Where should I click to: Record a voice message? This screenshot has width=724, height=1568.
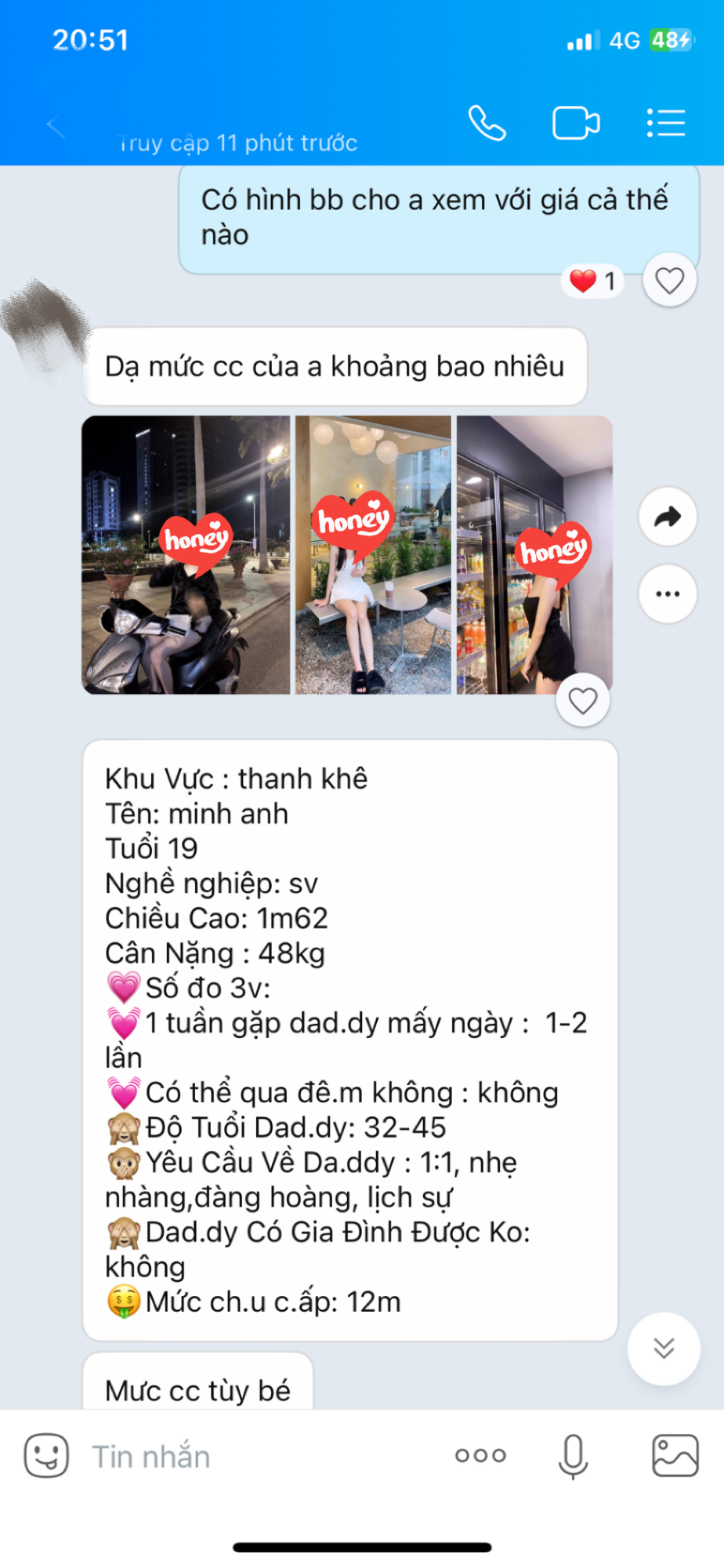tap(573, 1456)
